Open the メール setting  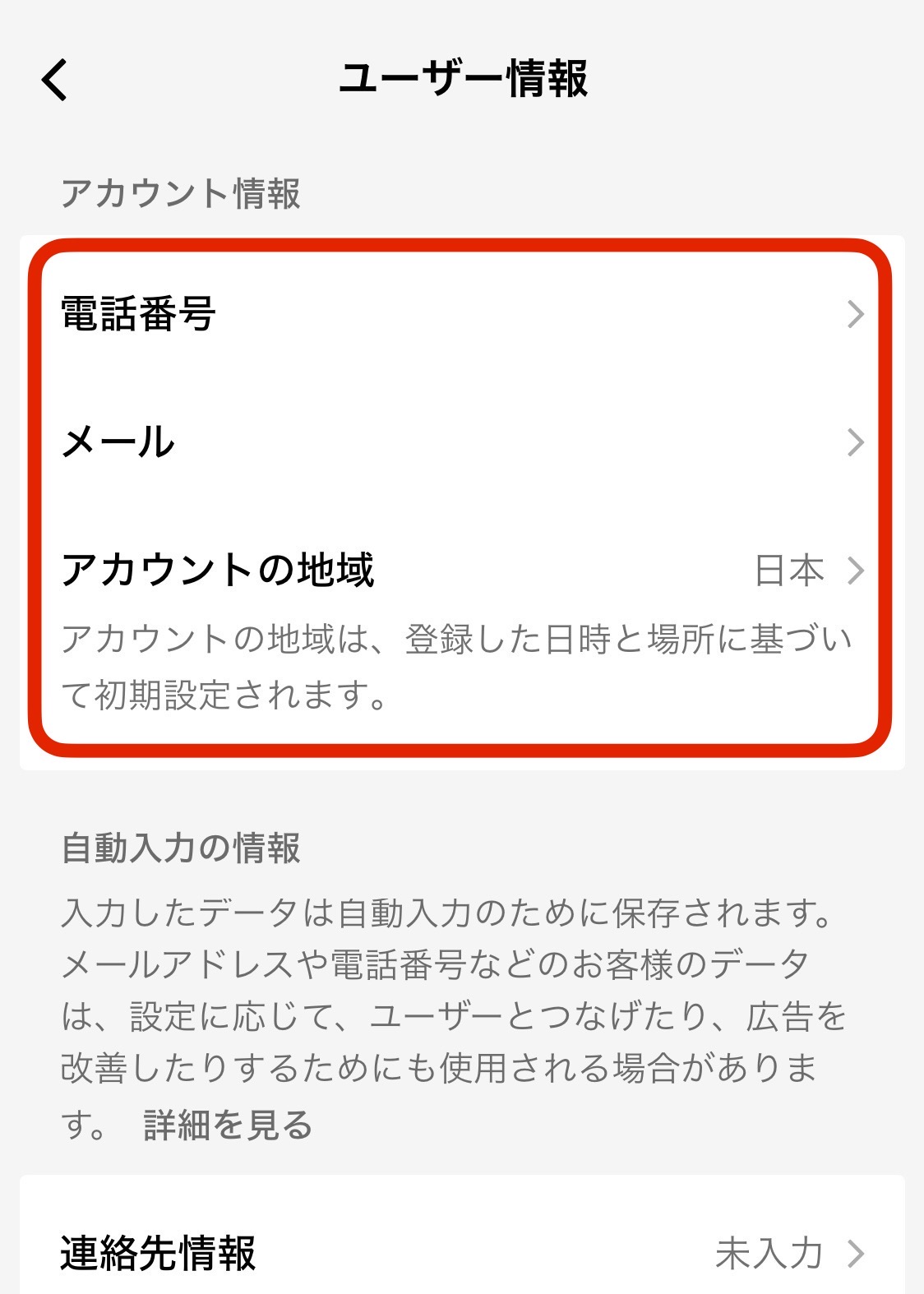pos(461,442)
